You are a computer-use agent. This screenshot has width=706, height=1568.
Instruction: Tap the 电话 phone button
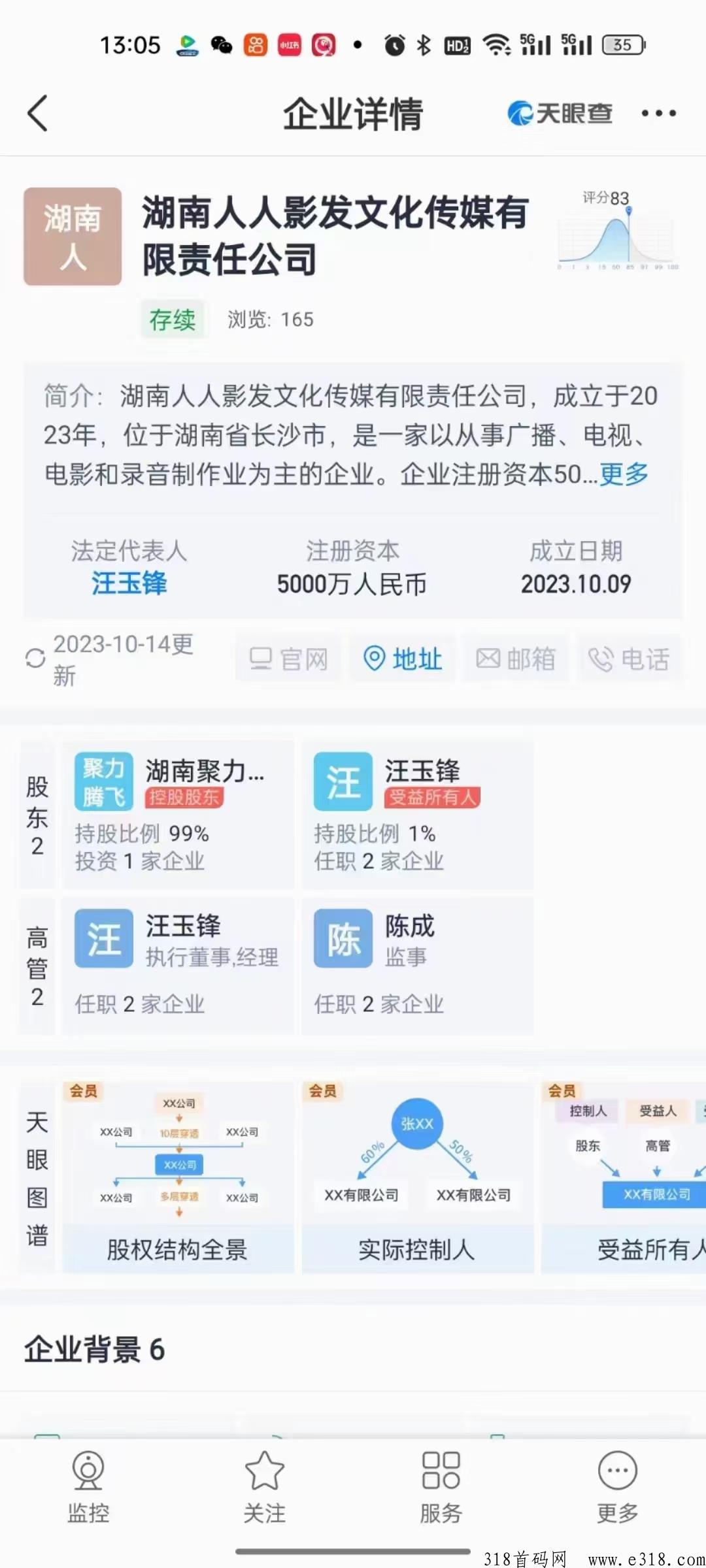point(629,659)
